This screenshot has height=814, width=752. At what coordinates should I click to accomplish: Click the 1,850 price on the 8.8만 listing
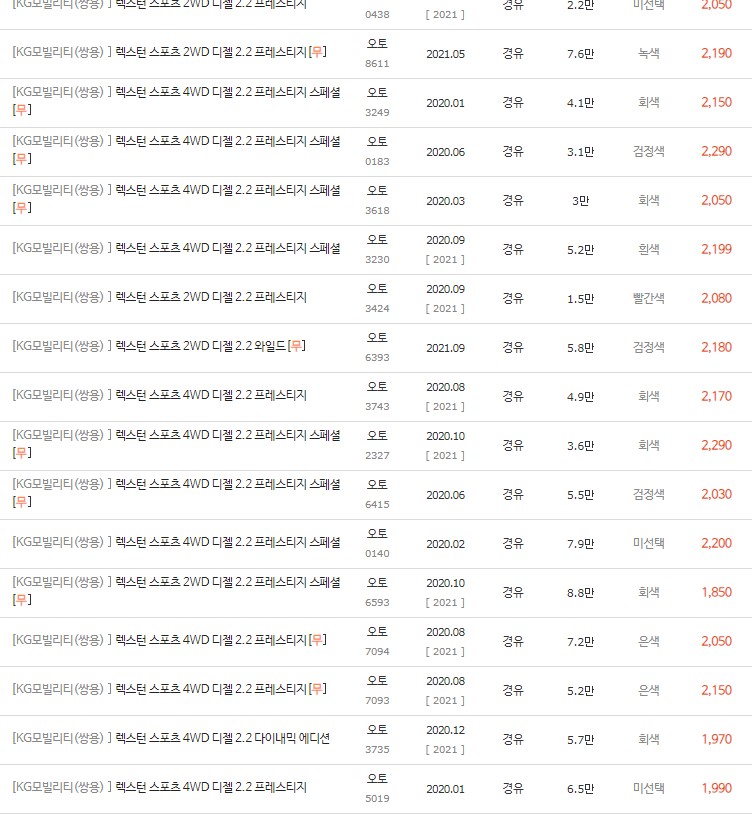coord(716,591)
